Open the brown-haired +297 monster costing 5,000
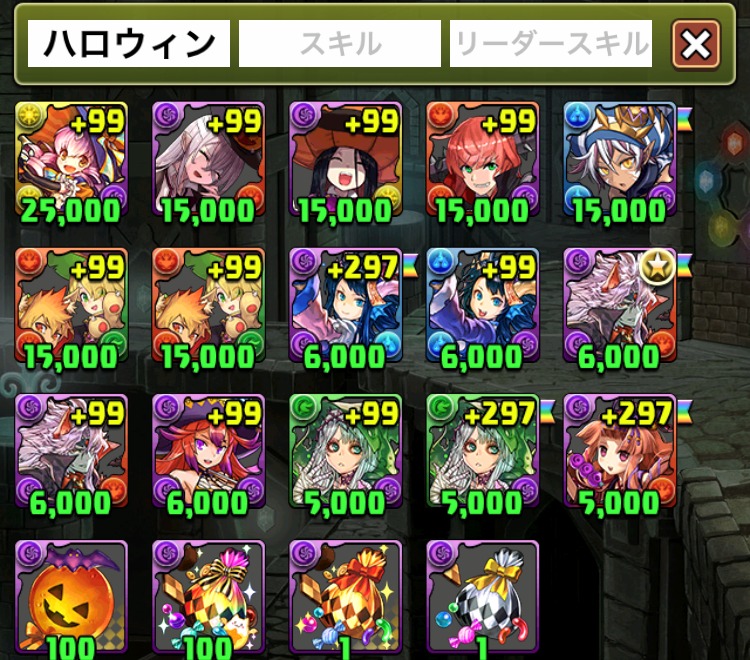The width and height of the screenshot is (750, 660). point(620,450)
